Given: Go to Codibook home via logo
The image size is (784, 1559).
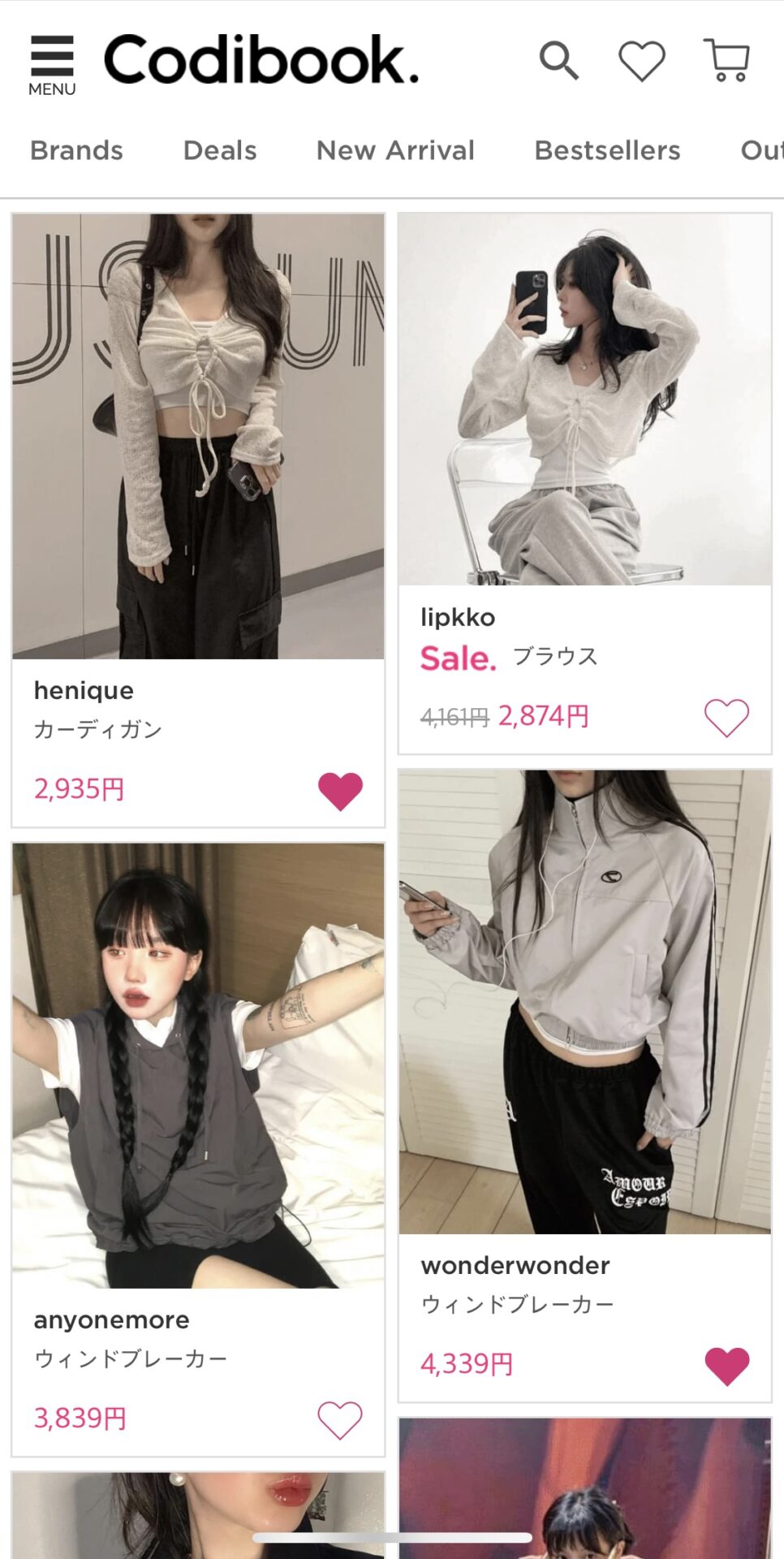Looking at the screenshot, I should coord(261,61).
